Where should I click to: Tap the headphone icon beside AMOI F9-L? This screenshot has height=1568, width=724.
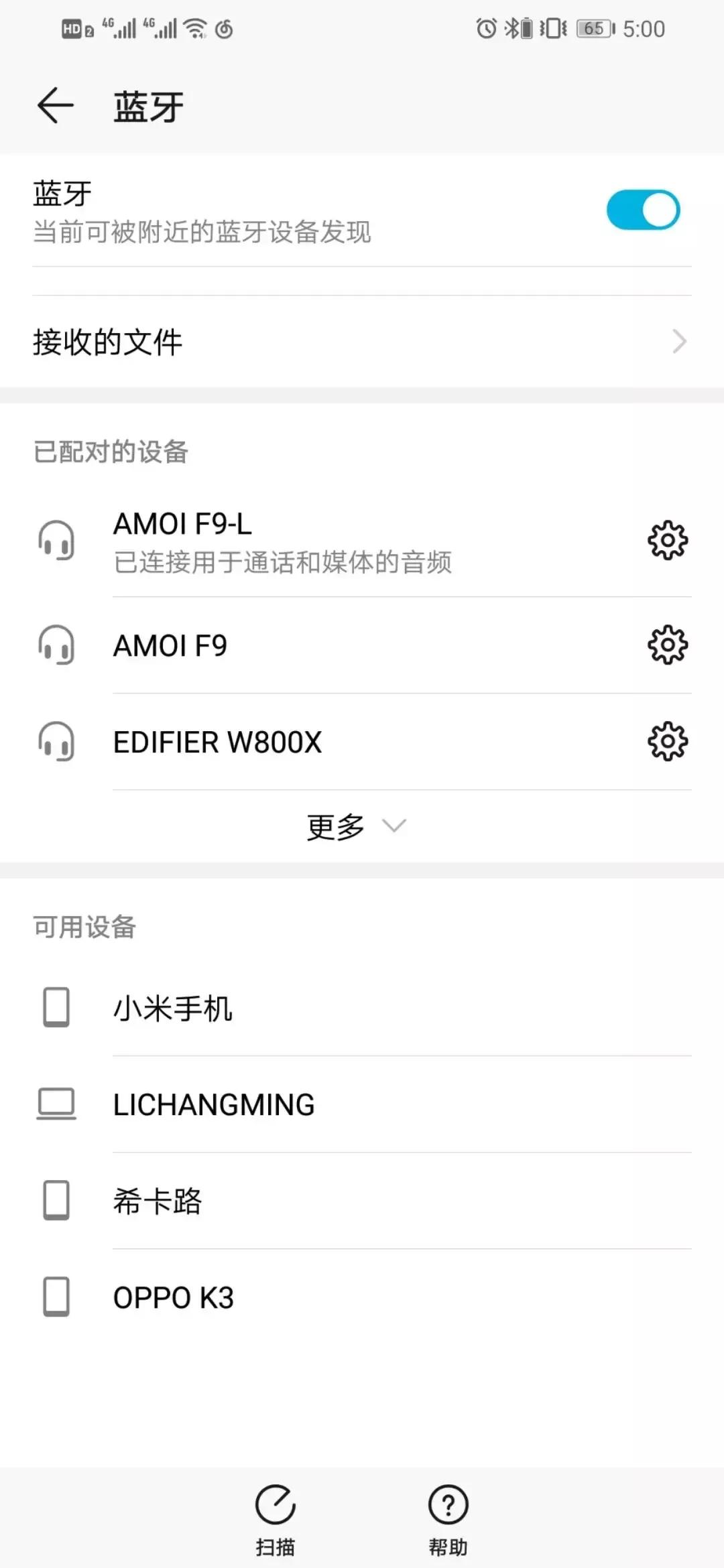[x=57, y=540]
